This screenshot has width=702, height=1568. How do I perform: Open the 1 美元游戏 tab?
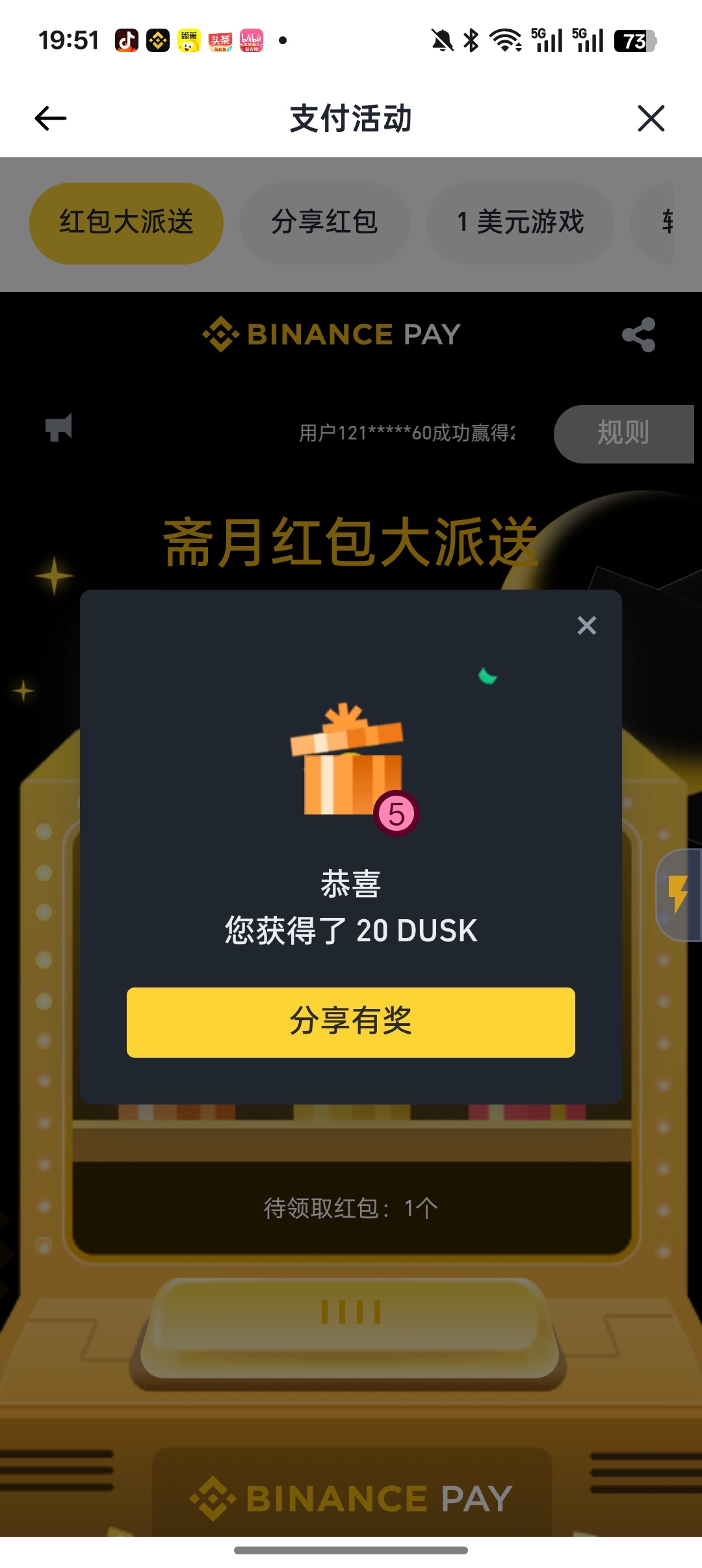click(x=520, y=222)
